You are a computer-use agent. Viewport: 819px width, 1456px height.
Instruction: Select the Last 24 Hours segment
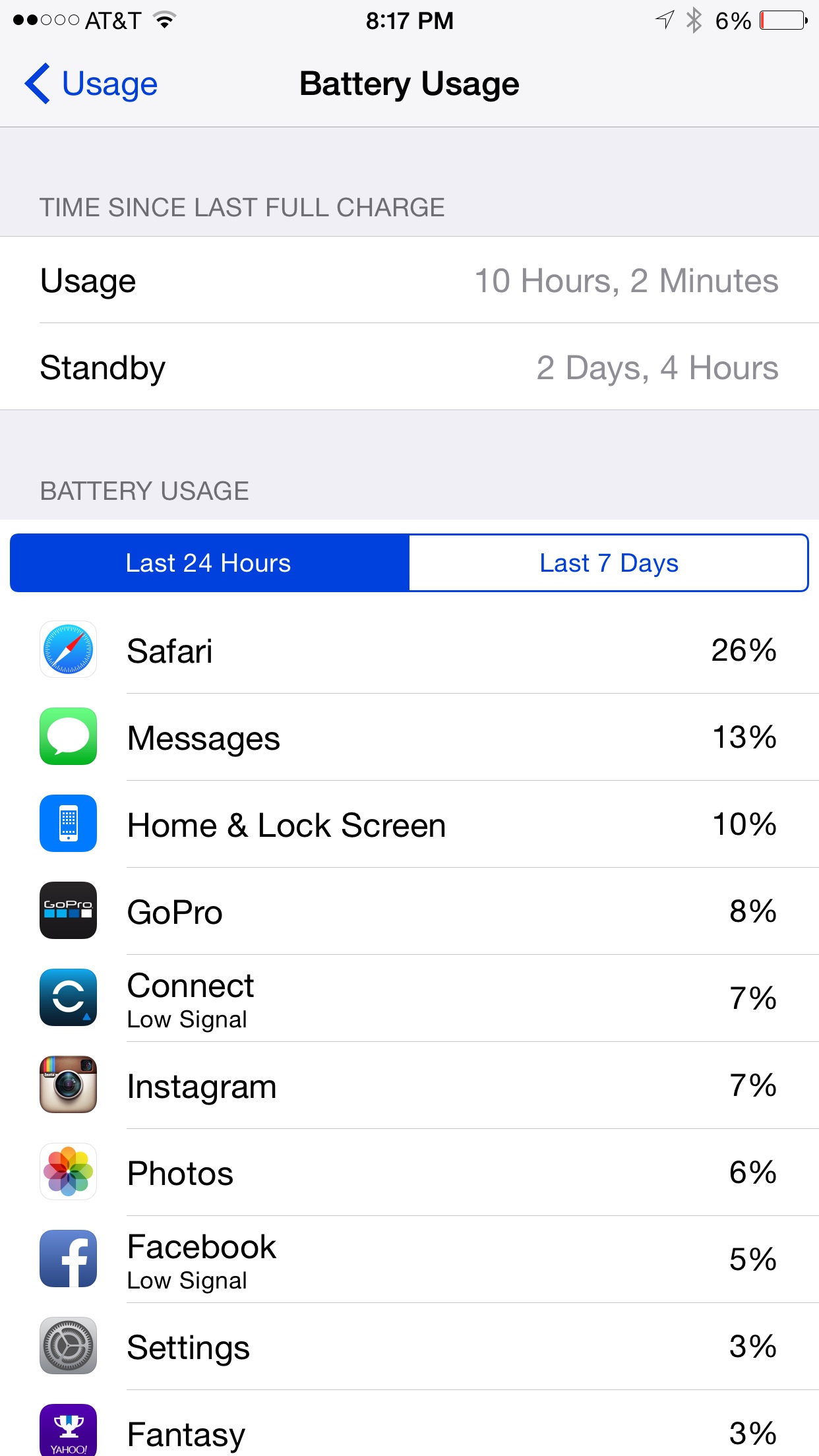click(210, 562)
